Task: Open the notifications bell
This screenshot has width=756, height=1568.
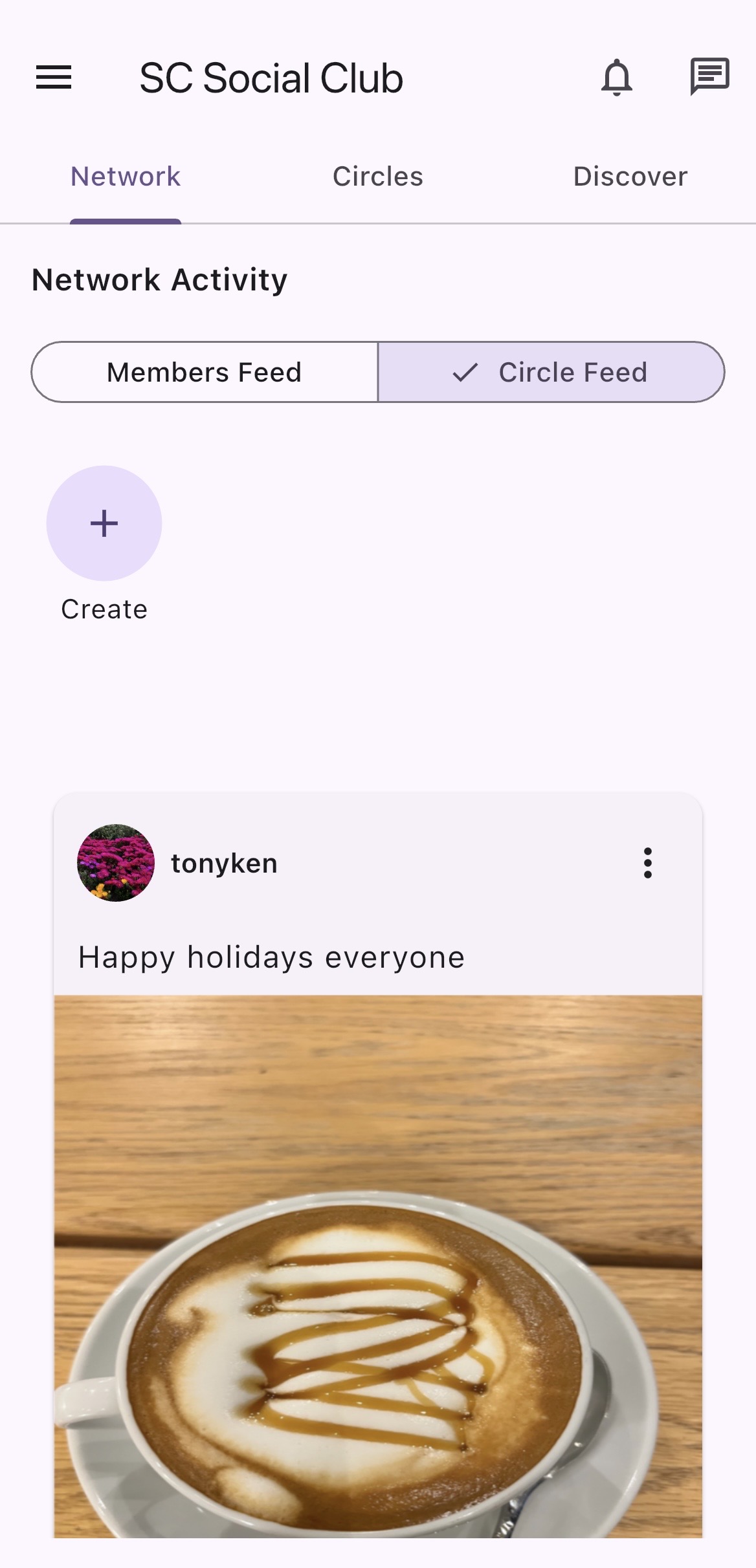Action: click(x=616, y=78)
